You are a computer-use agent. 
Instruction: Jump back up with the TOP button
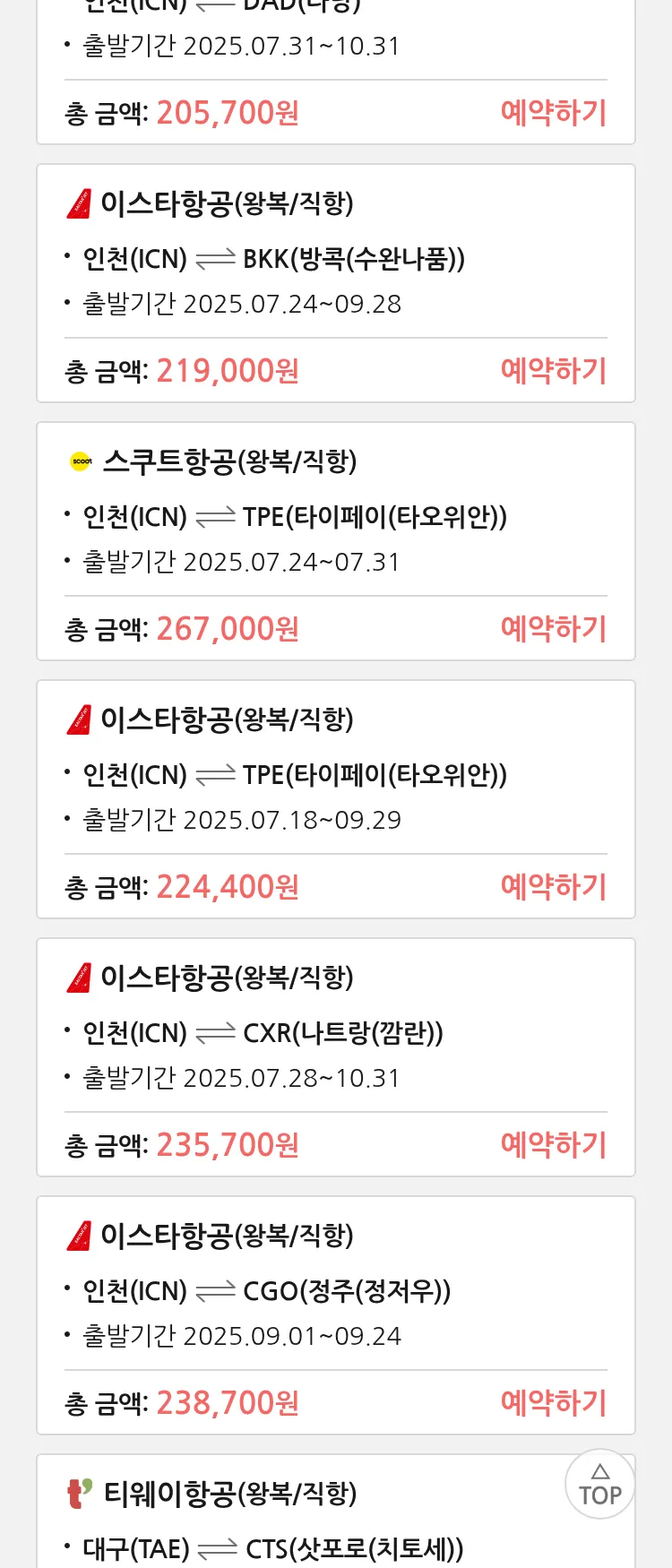(x=599, y=1484)
